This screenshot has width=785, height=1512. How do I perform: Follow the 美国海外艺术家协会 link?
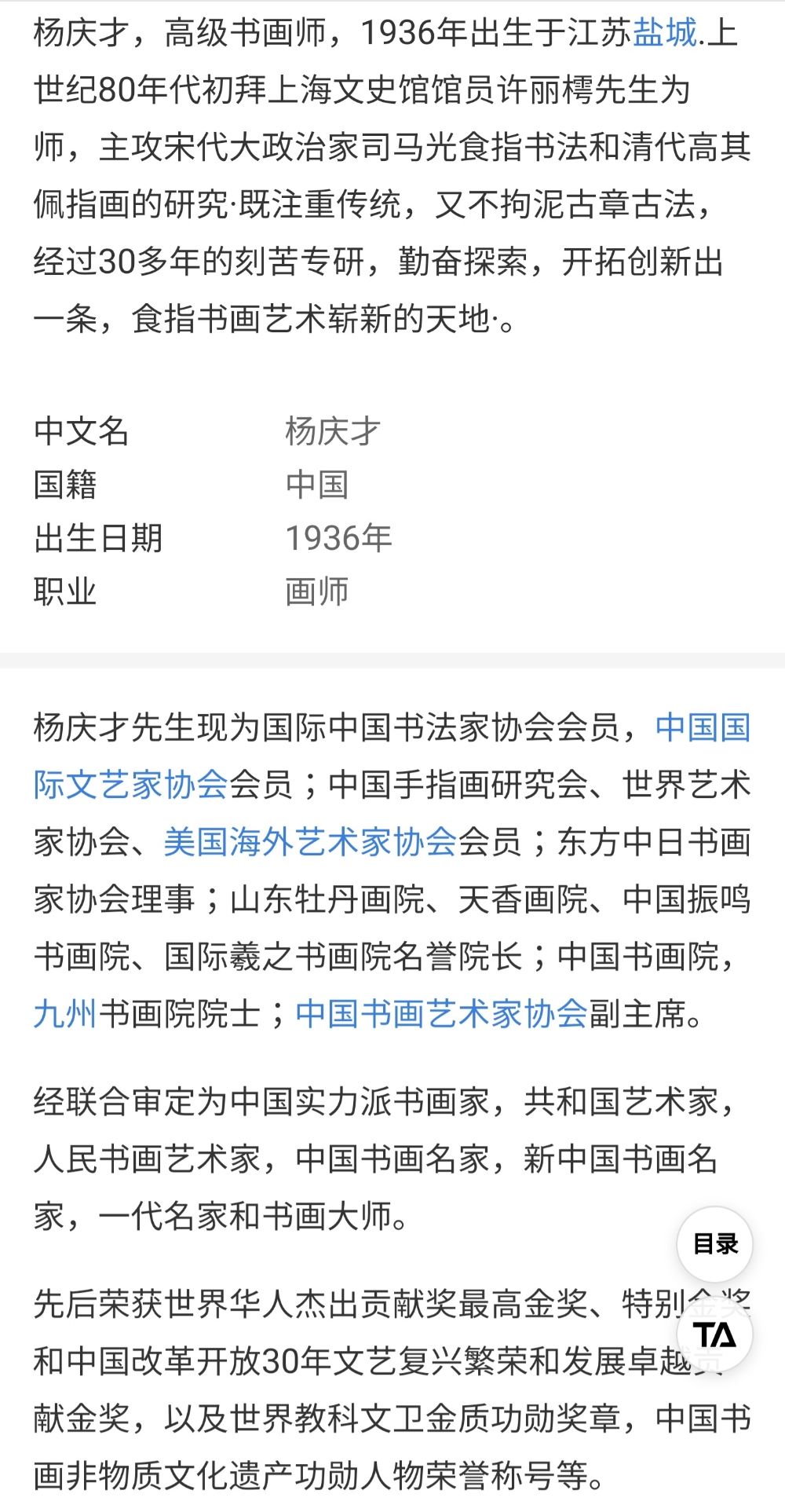pyautogui.click(x=310, y=842)
